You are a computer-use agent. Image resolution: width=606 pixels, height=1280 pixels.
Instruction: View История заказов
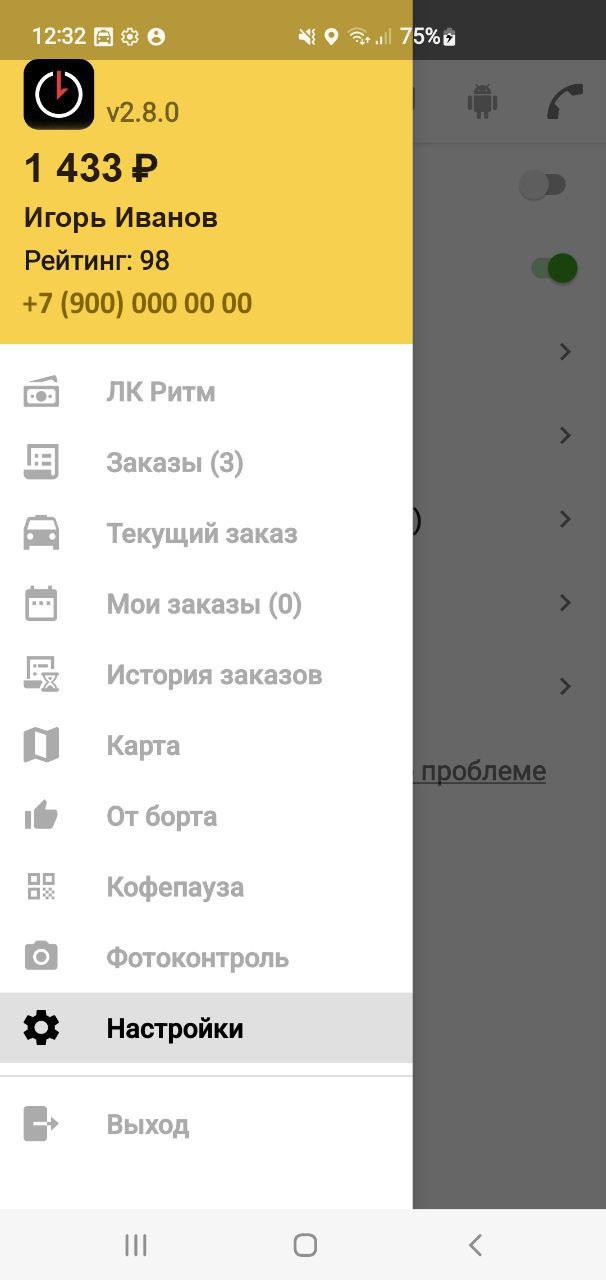[x=213, y=675]
